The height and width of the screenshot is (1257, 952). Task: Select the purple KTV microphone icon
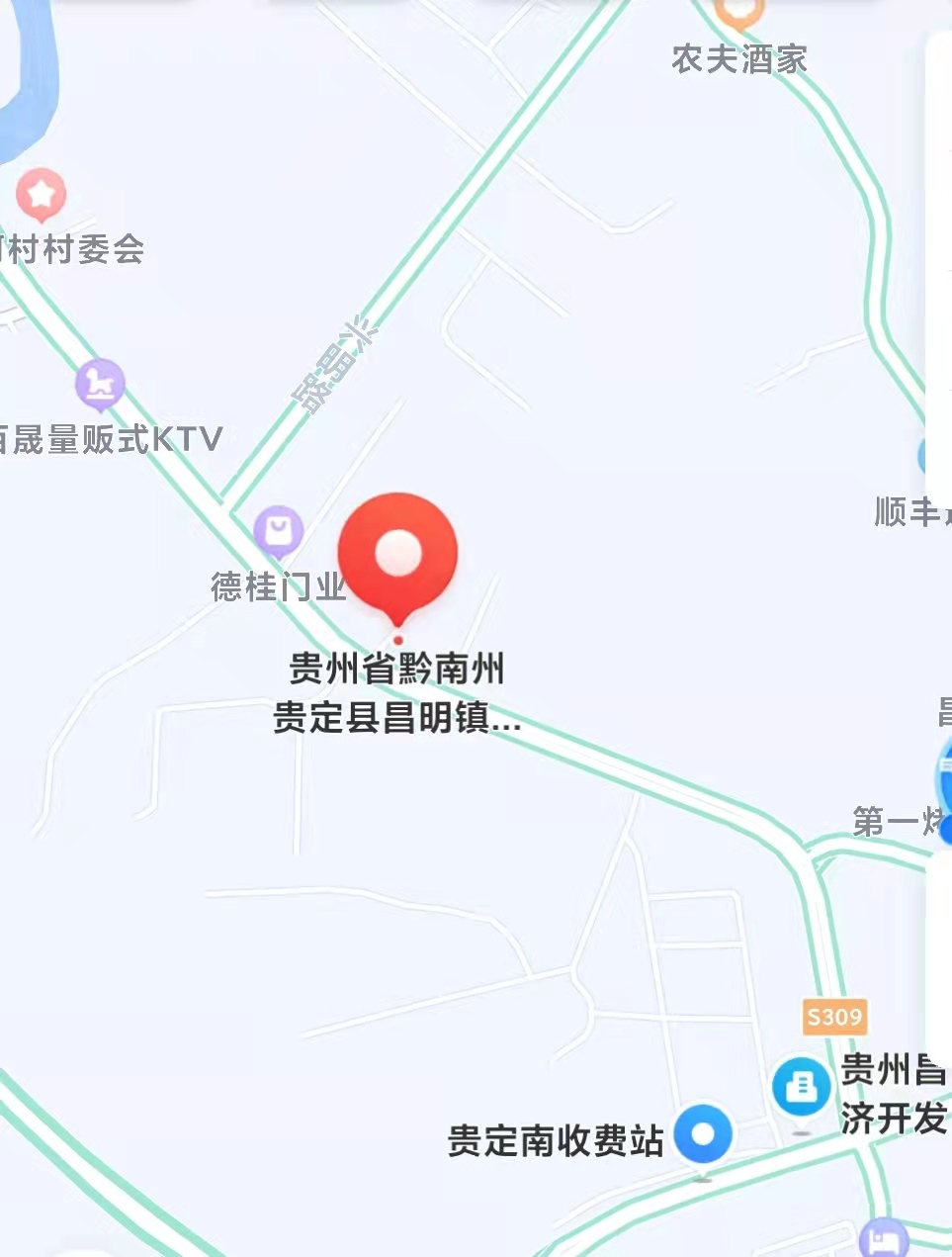tap(99, 383)
